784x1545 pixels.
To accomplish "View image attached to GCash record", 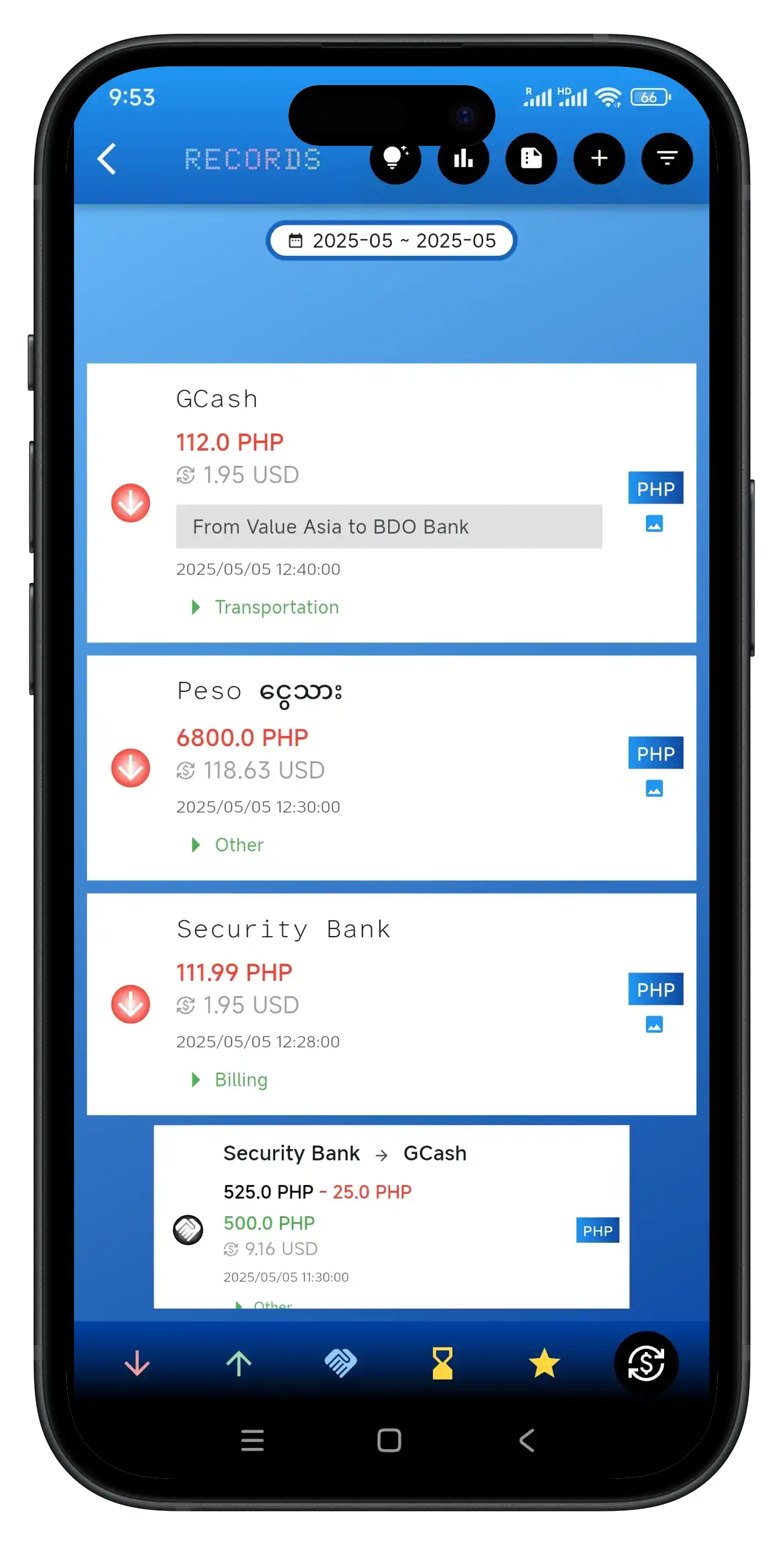I will coord(654,524).
